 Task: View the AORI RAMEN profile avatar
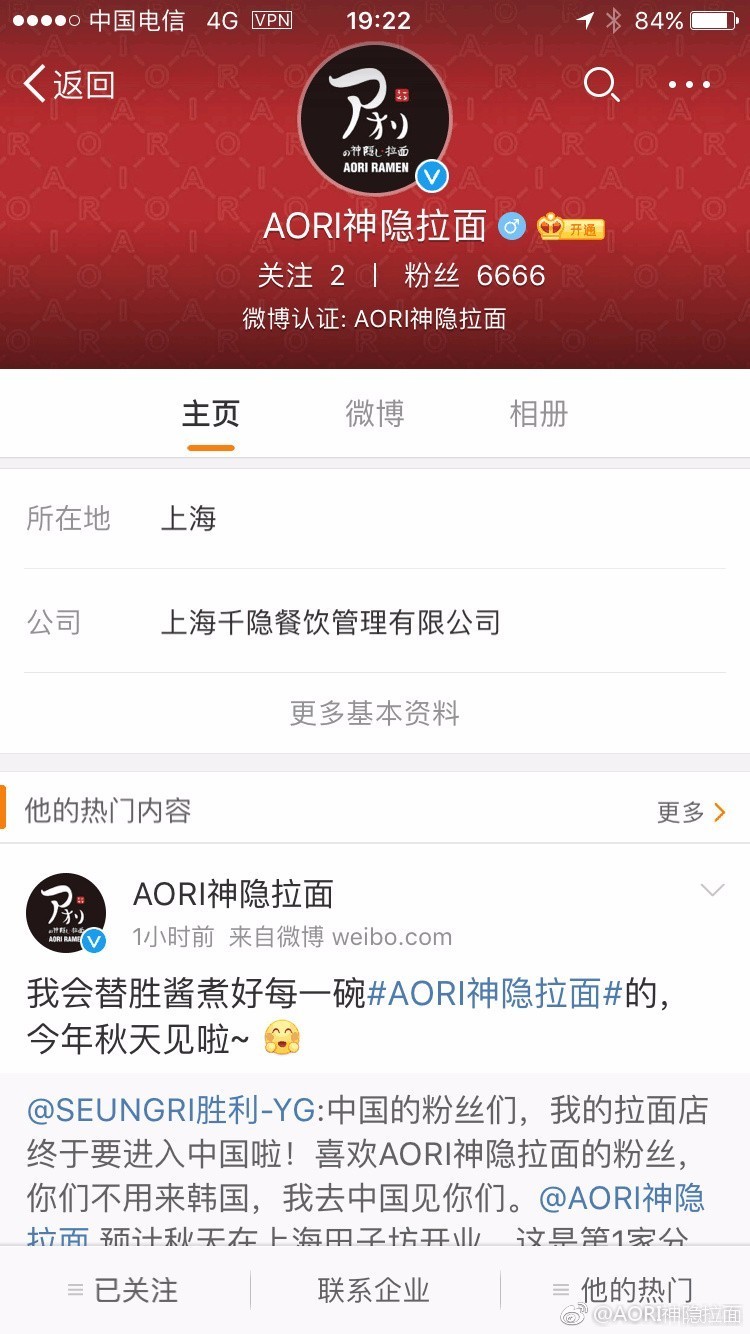[375, 119]
